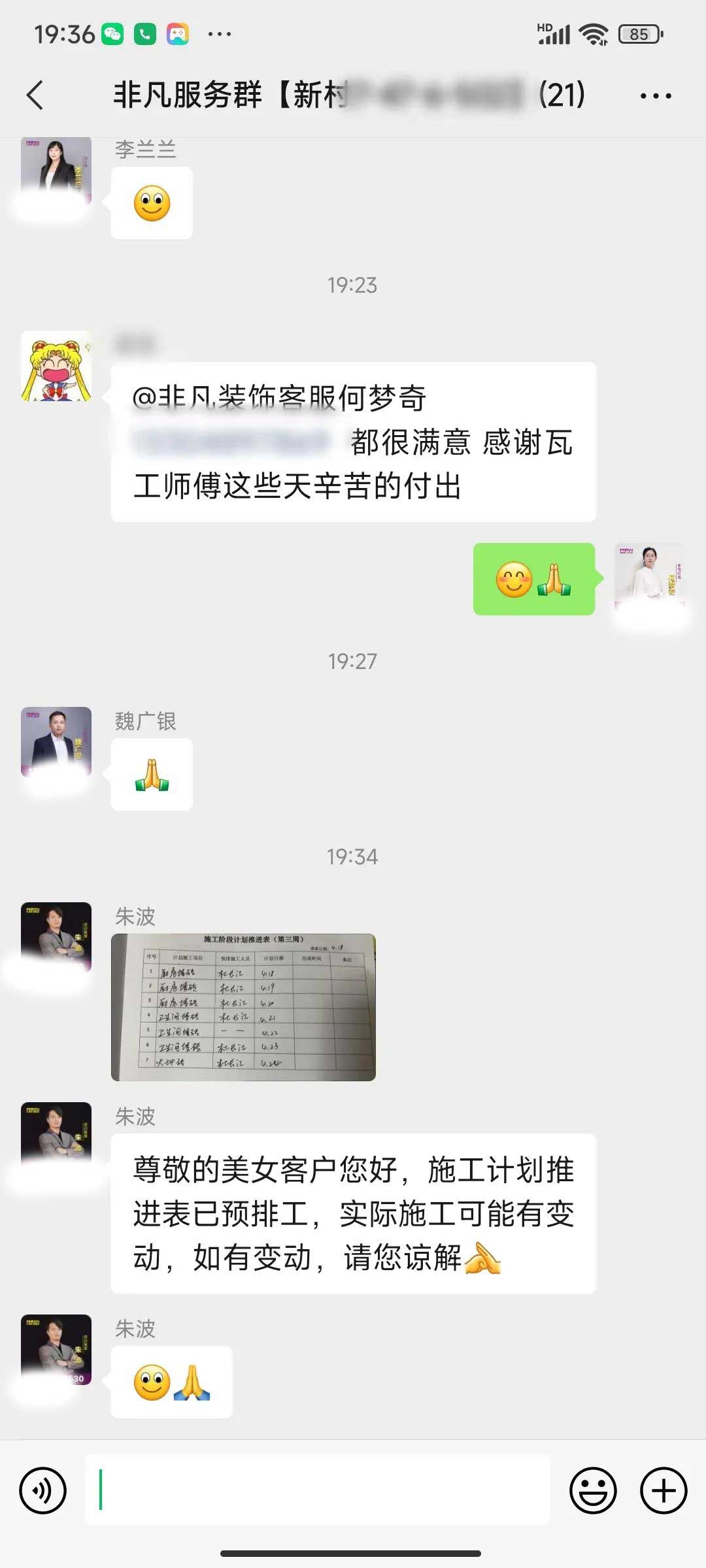This screenshot has height=1568, width=706.
Task: Open the emoji sticker panel
Action: coord(593,1490)
